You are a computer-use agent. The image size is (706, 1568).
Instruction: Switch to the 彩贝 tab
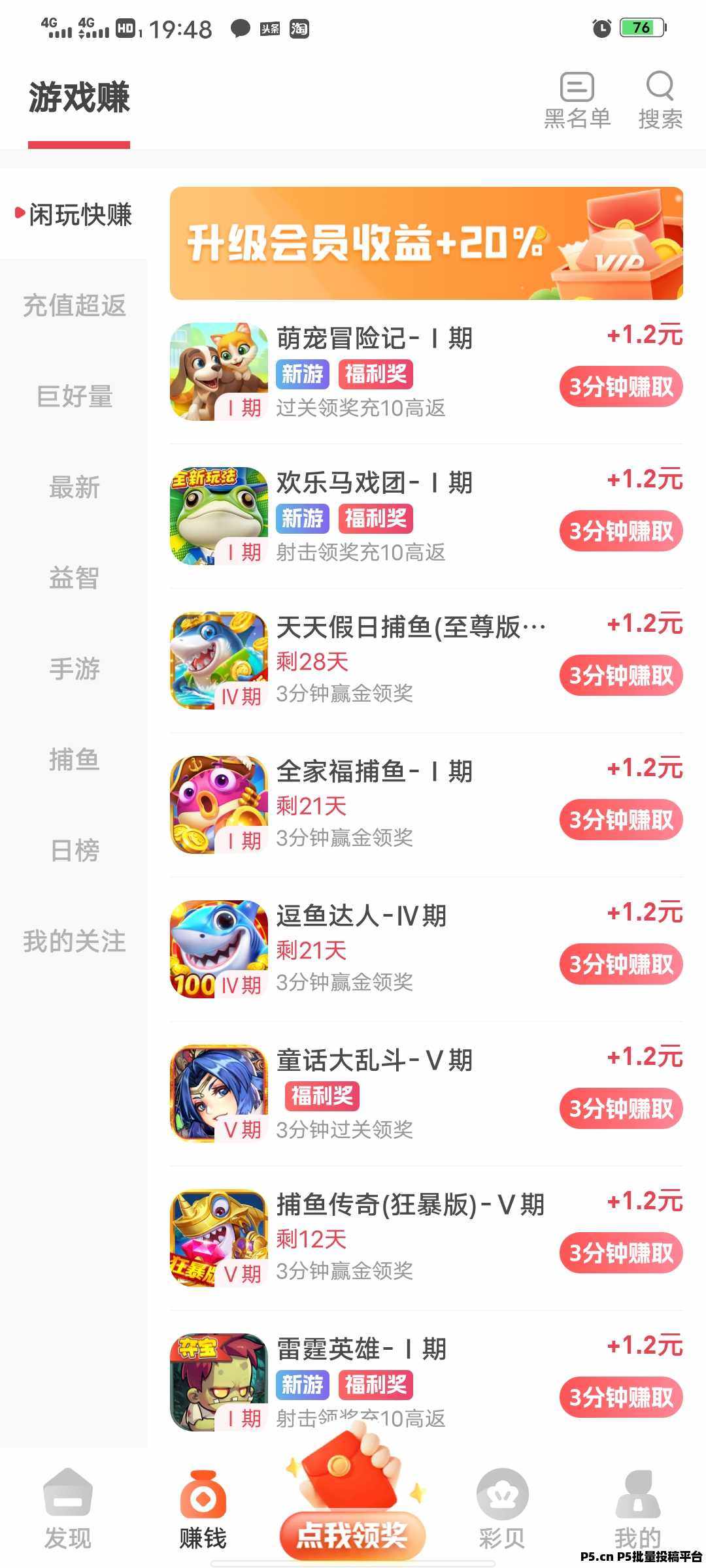point(502,1509)
